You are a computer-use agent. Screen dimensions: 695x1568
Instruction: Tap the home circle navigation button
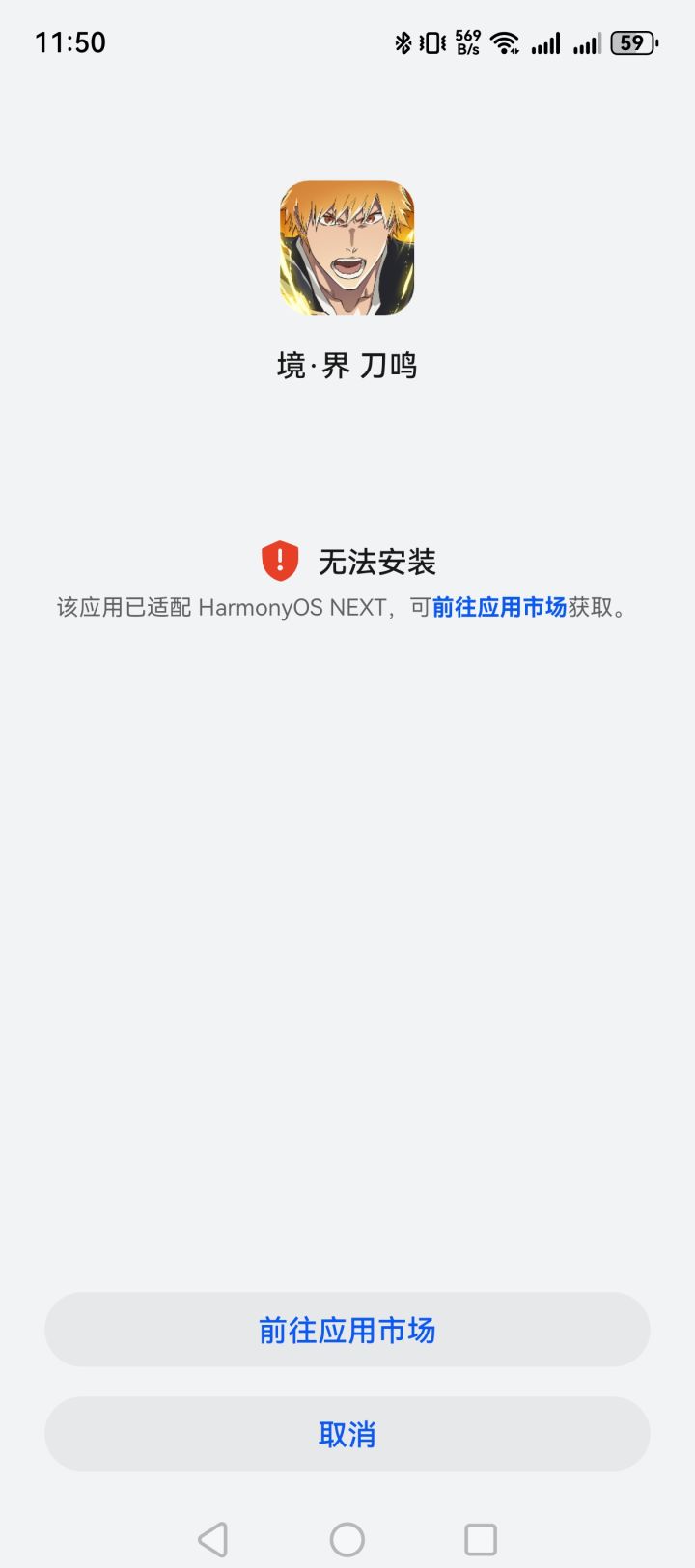coord(347,1536)
